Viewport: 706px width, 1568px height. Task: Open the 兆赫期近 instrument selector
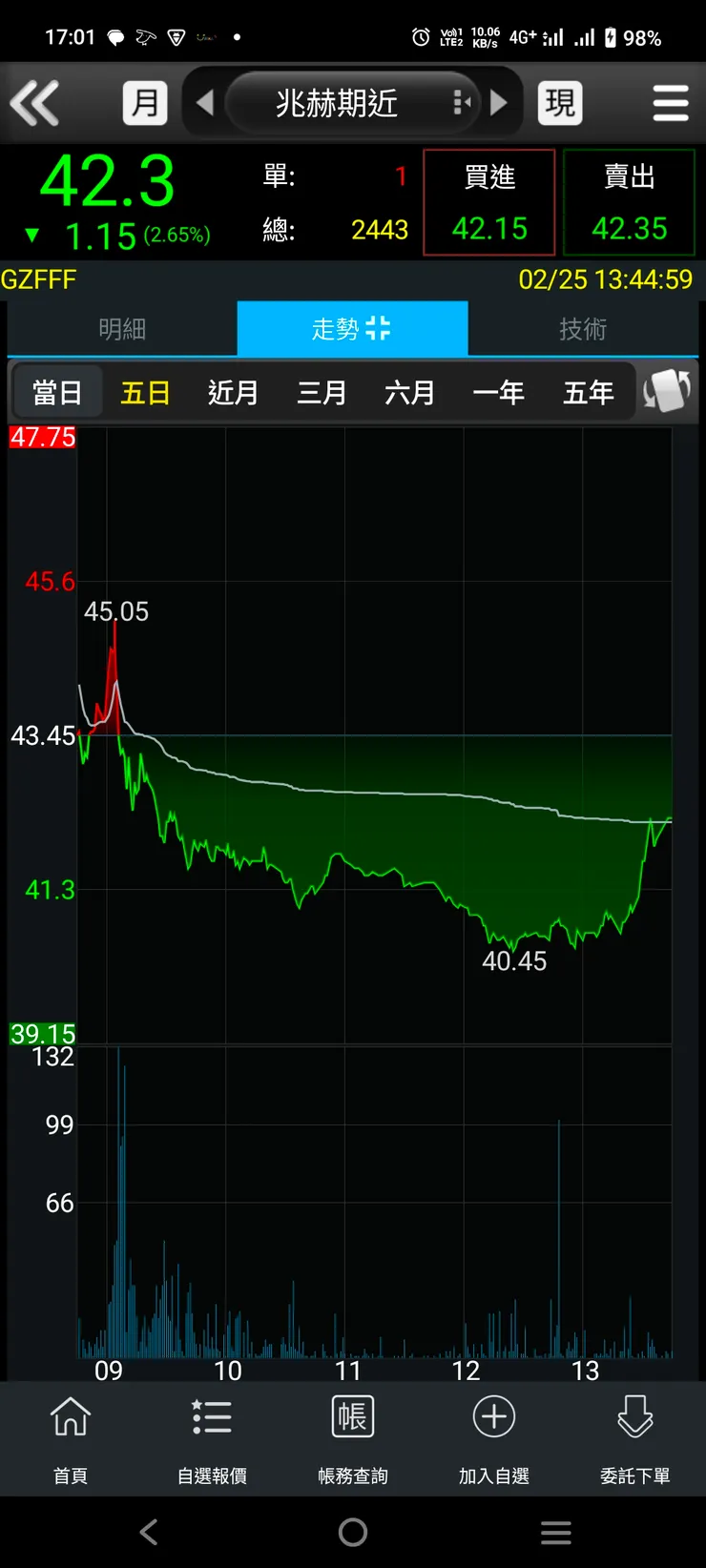337,103
